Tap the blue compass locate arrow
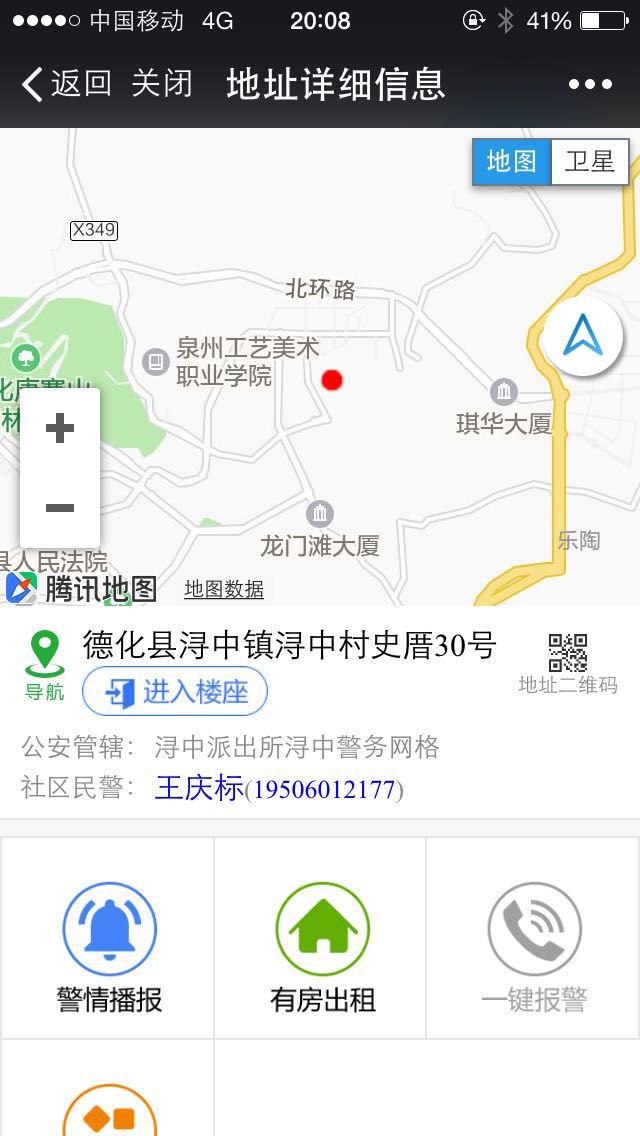Image resolution: width=640 pixels, height=1136 pixels. pyautogui.click(x=583, y=336)
